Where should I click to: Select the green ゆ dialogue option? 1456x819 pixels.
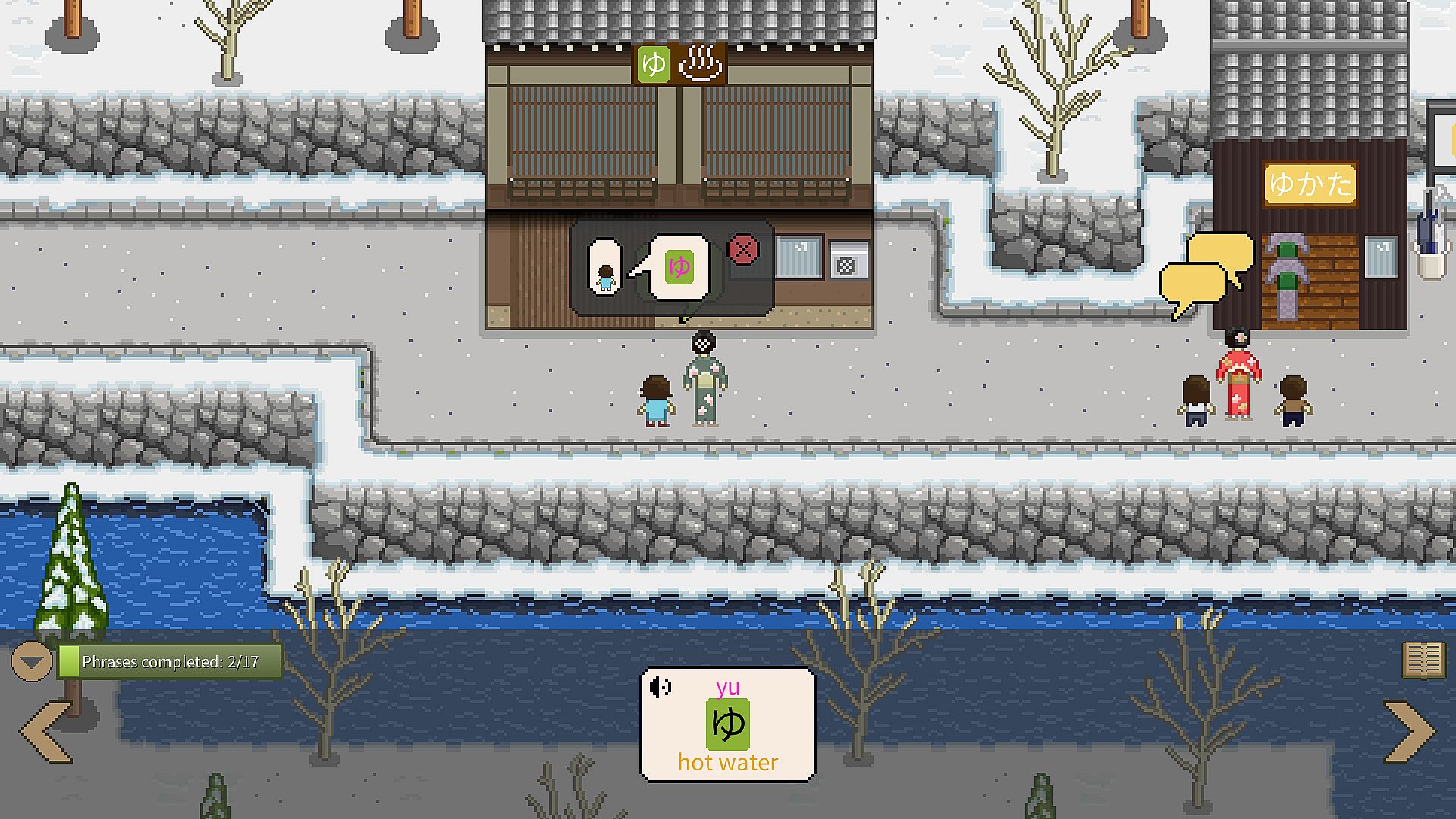pyautogui.click(x=679, y=267)
